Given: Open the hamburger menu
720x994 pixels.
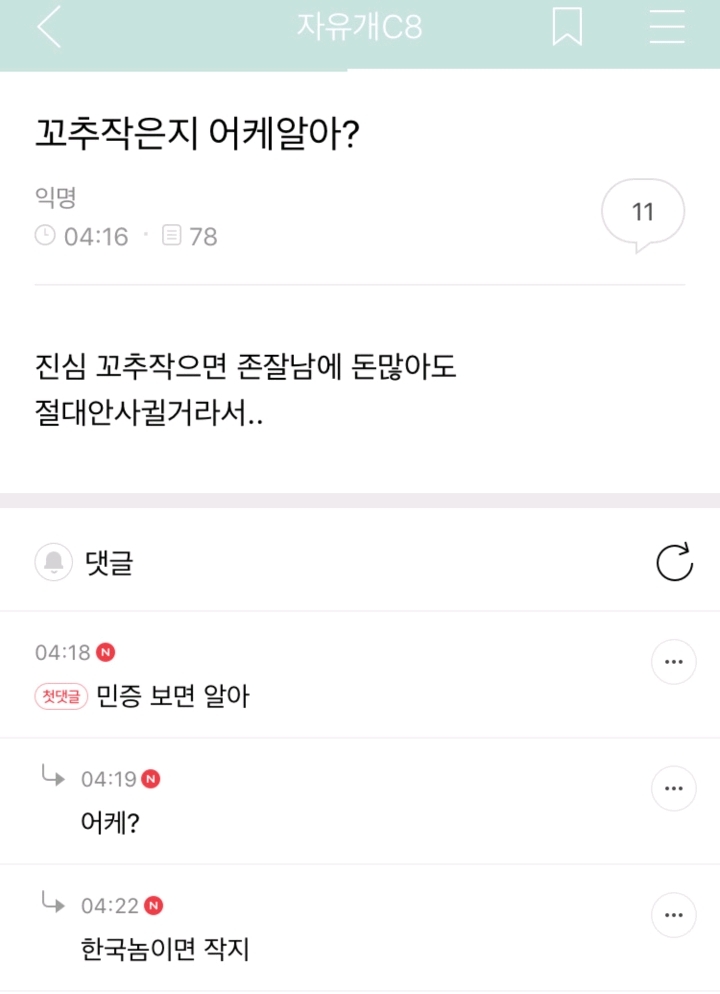Looking at the screenshot, I should point(667,27).
